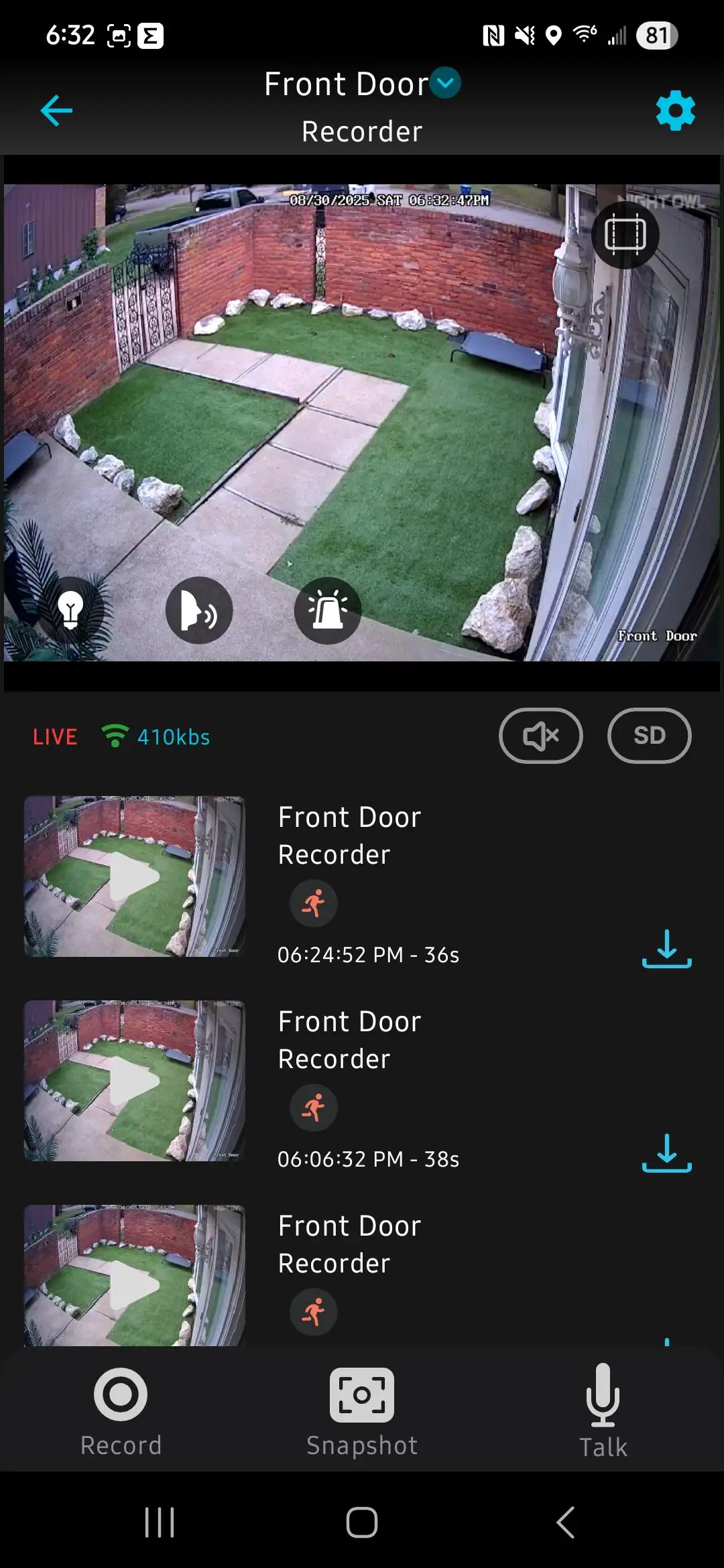
Task: Expand the Front Door camera dropdown
Action: click(x=445, y=83)
